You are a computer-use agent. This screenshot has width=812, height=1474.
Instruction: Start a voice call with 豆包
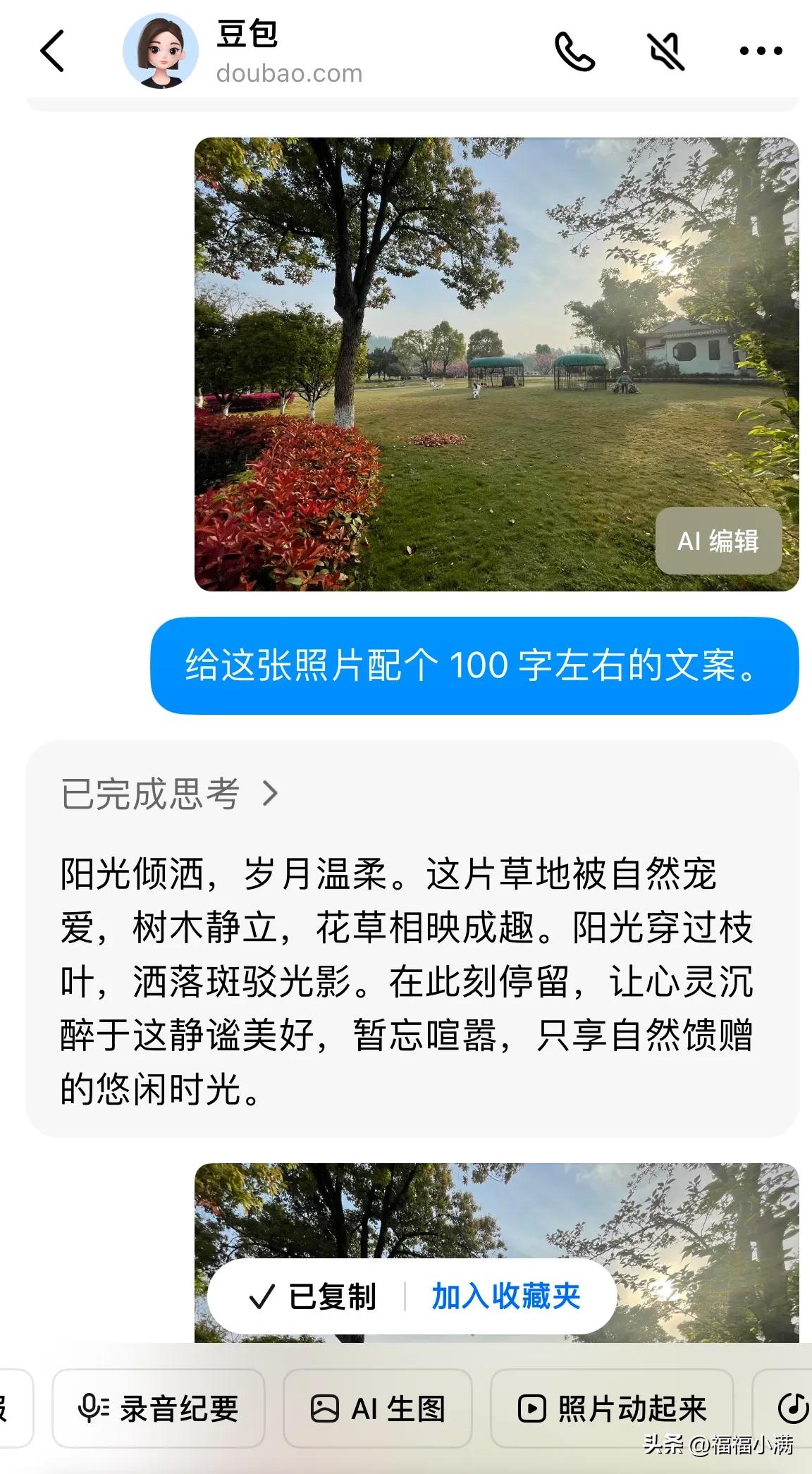574,51
